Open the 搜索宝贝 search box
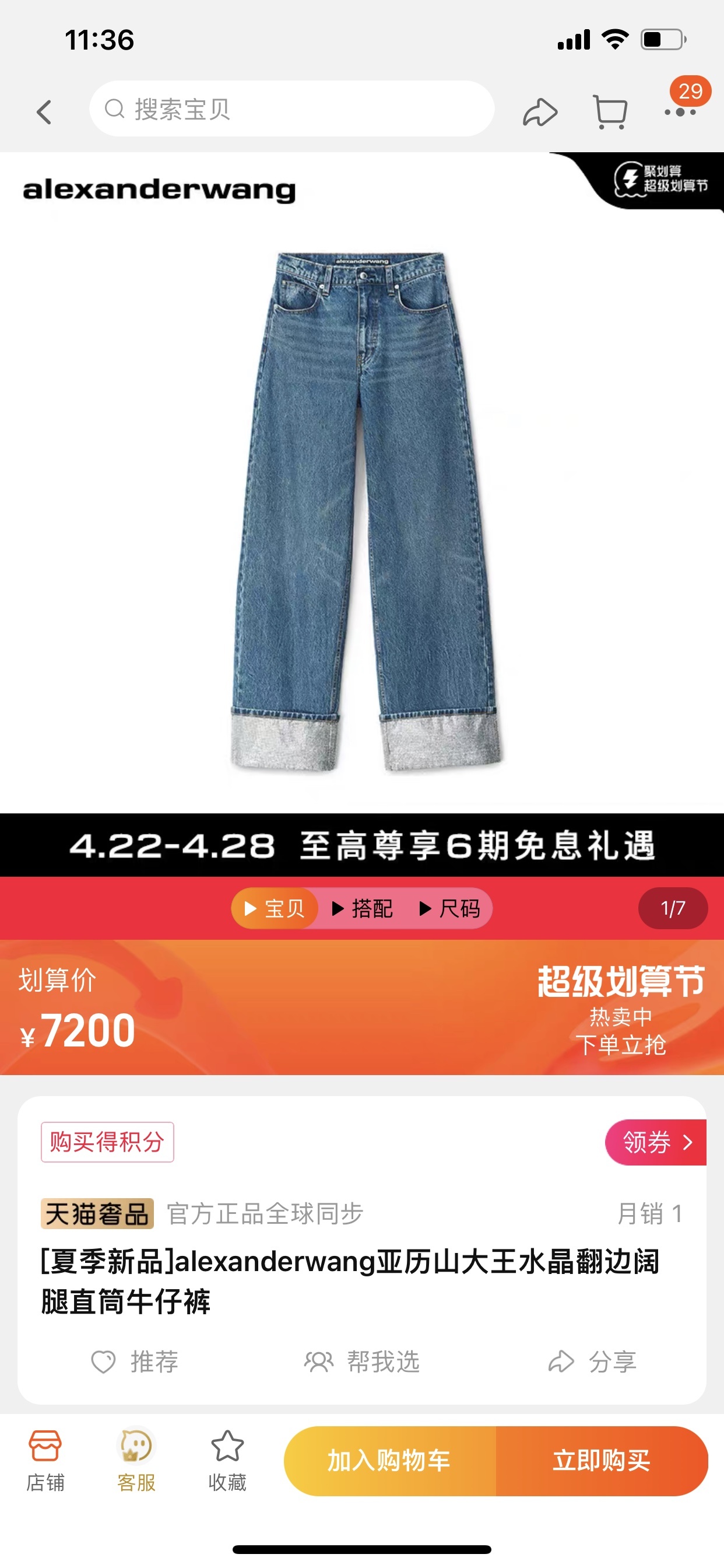This screenshot has width=724, height=1568. point(292,110)
